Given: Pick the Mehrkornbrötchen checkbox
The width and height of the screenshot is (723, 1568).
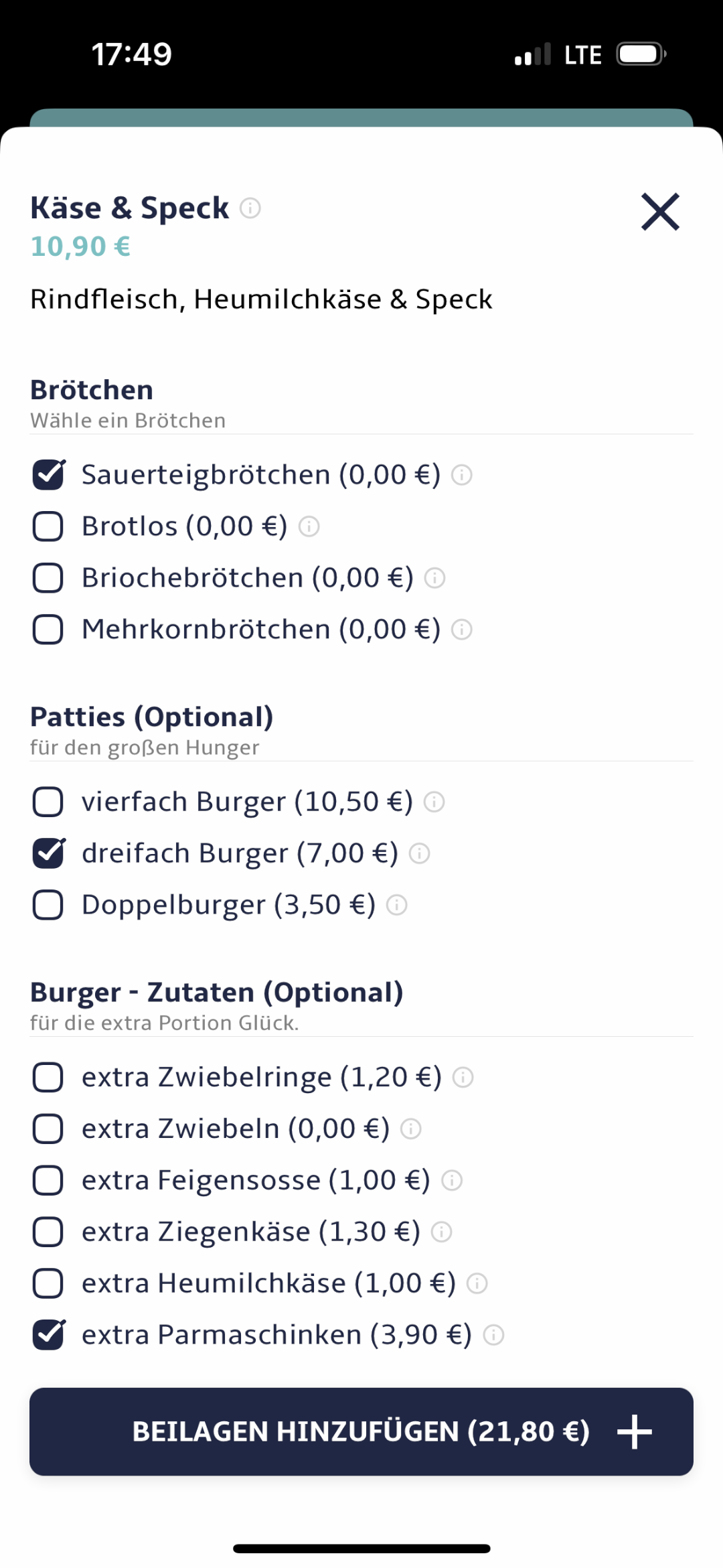Looking at the screenshot, I should coord(48,630).
